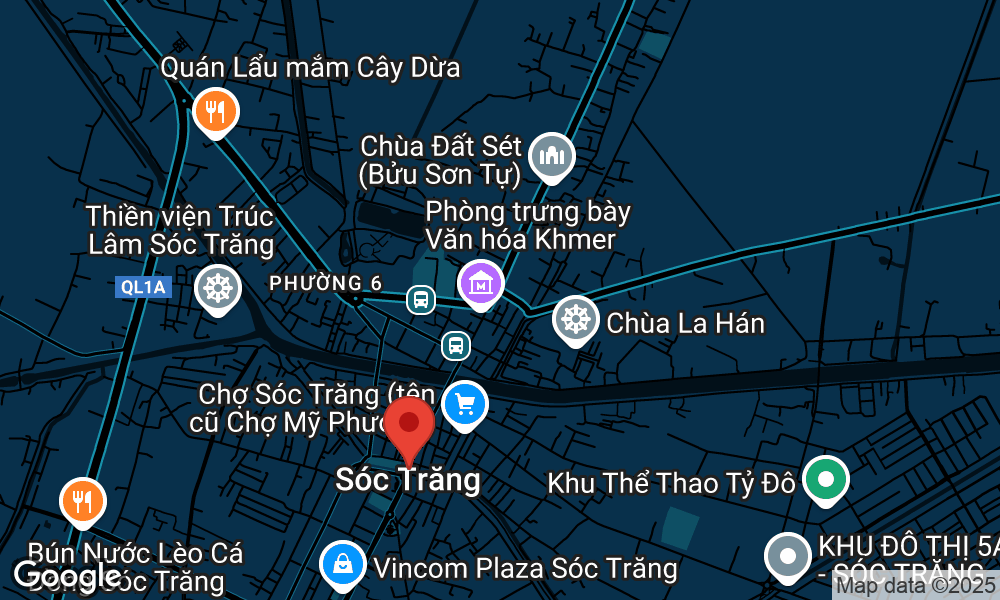This screenshot has width=1000, height=600.
Task: Open the Bún Nước Lèo Cá restaurant pin
Action: (83, 500)
